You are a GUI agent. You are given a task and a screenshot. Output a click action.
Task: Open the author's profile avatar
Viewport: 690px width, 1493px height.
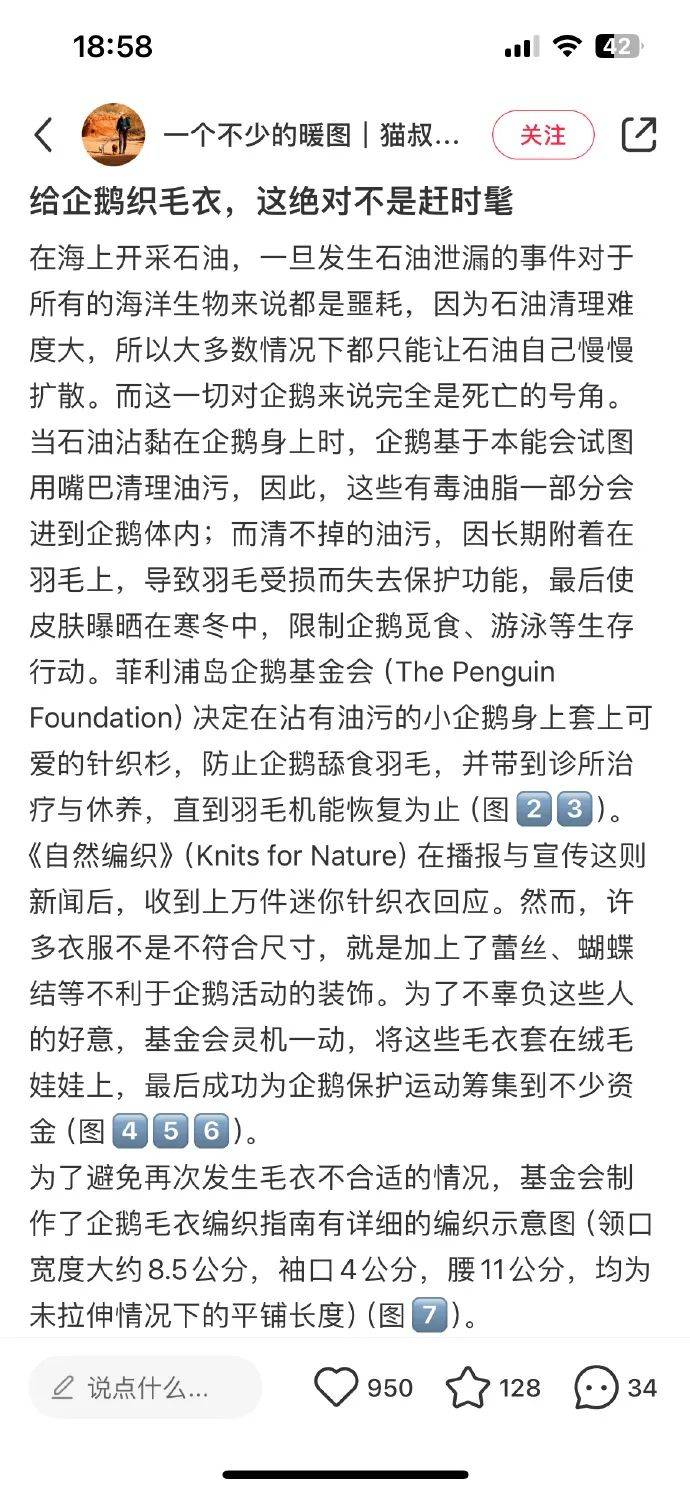point(113,135)
